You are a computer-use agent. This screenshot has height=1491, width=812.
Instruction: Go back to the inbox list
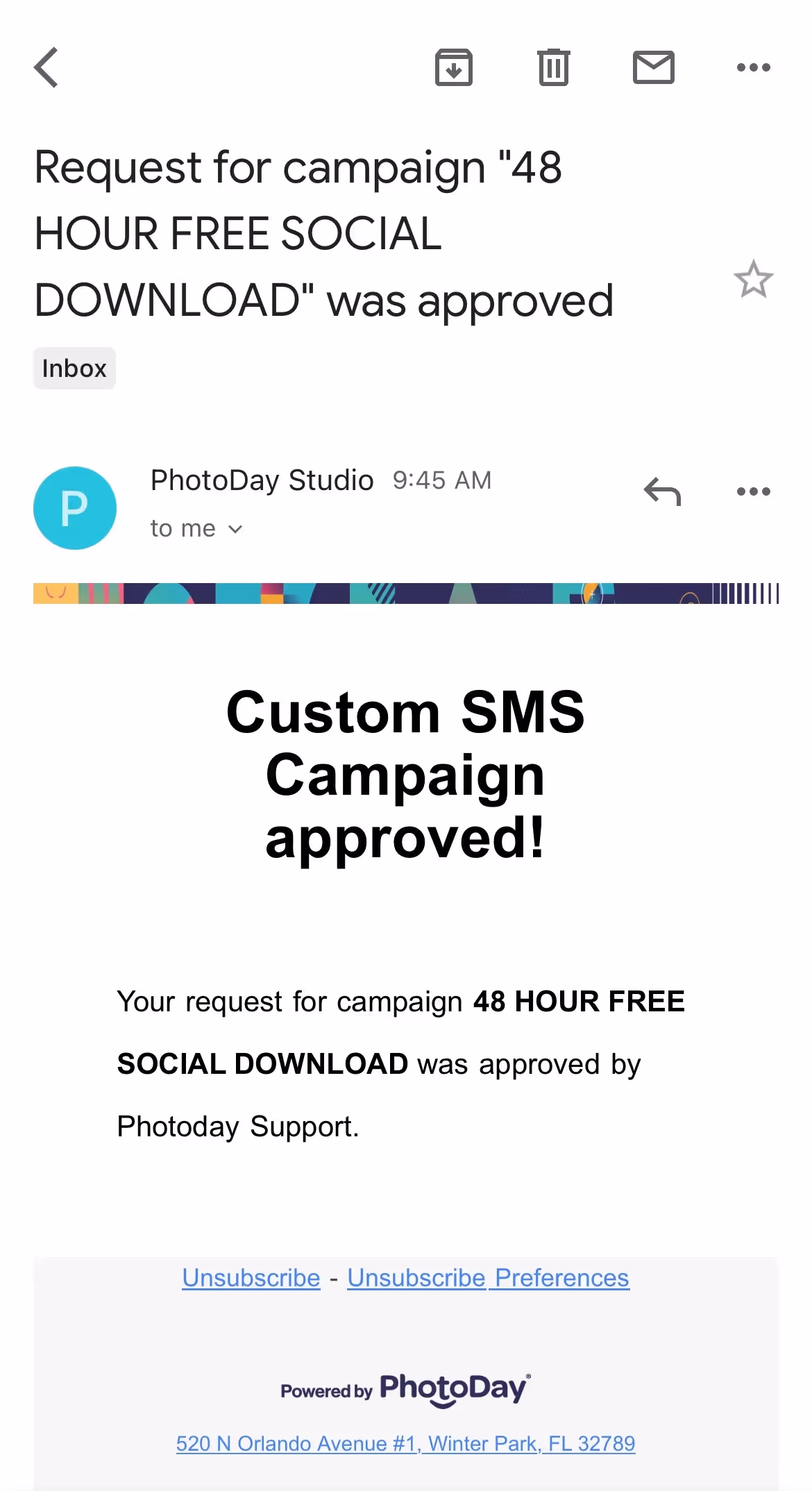tap(46, 67)
